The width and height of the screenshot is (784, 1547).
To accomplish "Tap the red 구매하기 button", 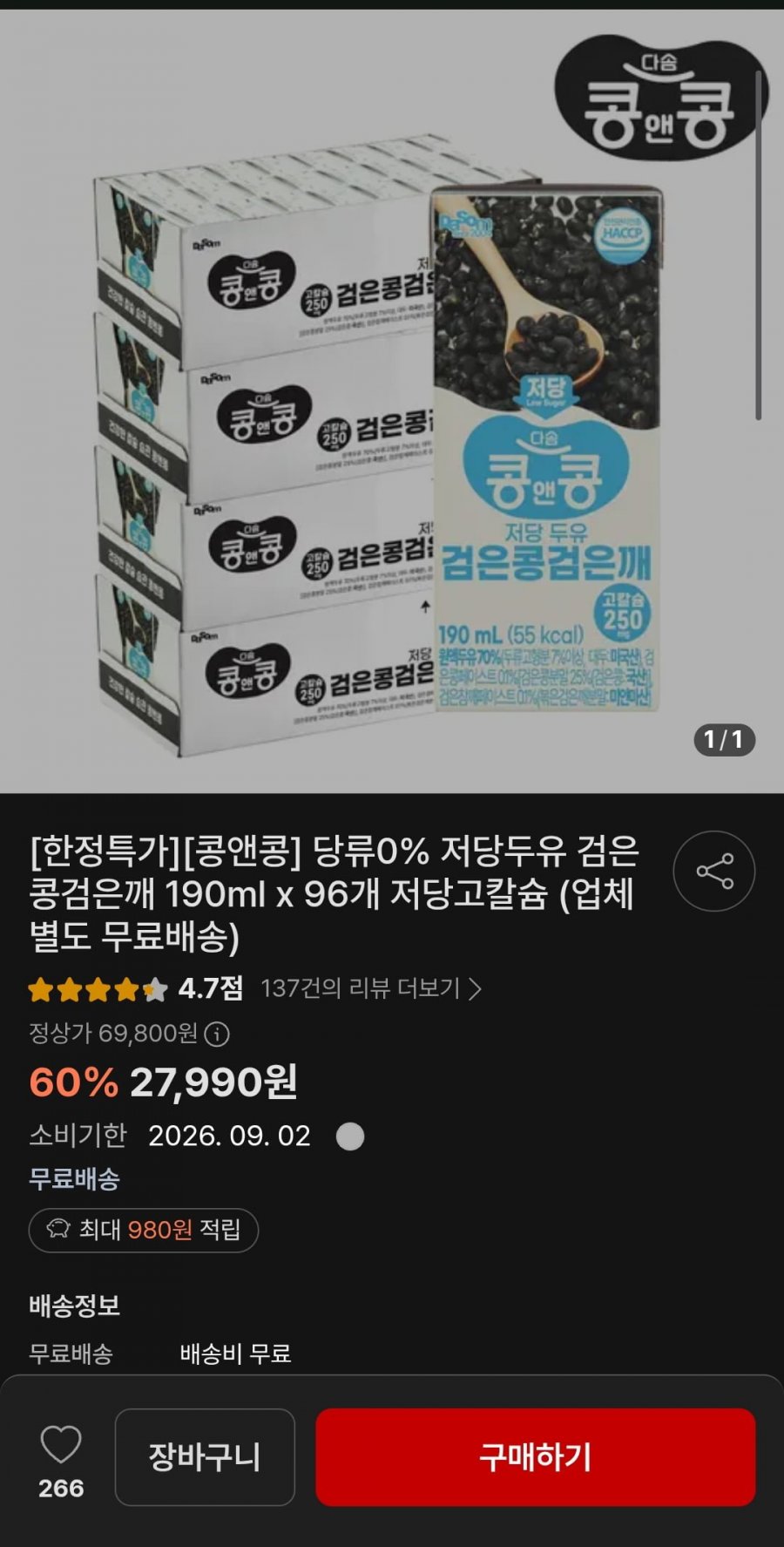I will [x=535, y=1457].
